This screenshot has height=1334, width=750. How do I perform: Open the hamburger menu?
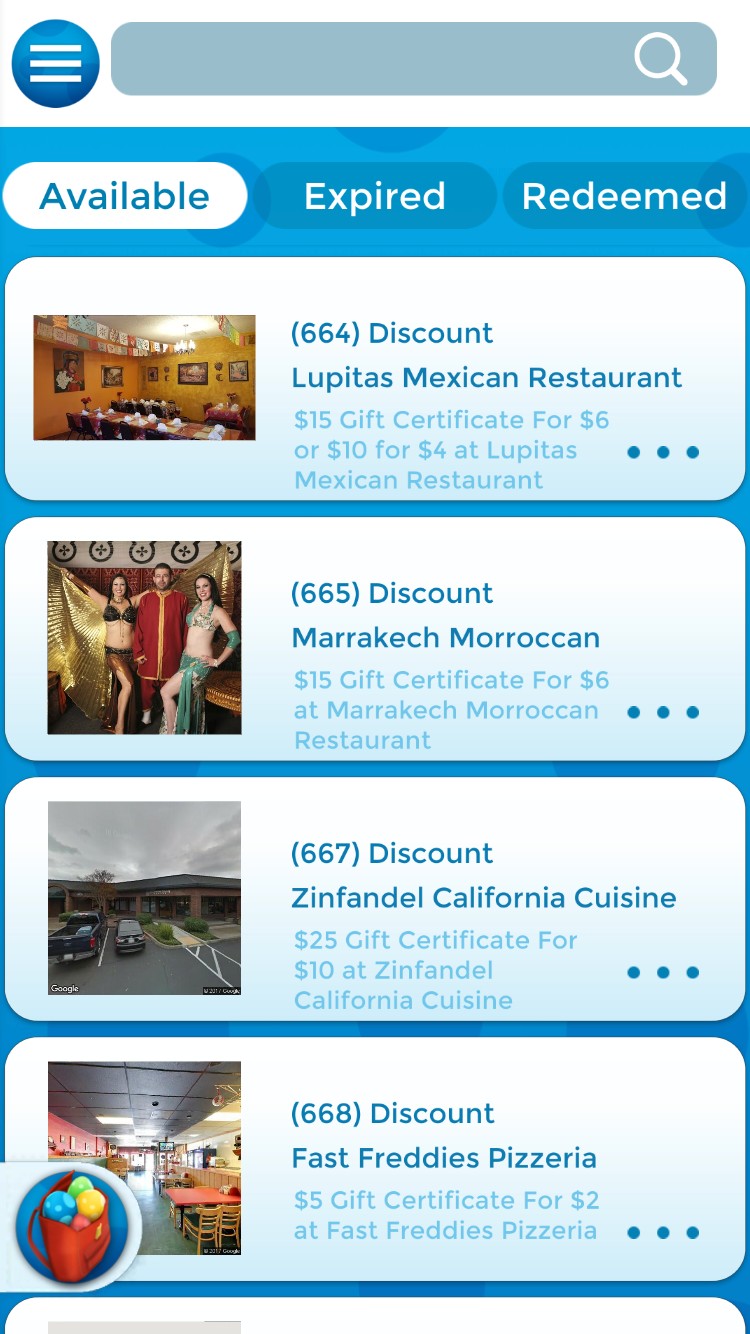pos(55,63)
